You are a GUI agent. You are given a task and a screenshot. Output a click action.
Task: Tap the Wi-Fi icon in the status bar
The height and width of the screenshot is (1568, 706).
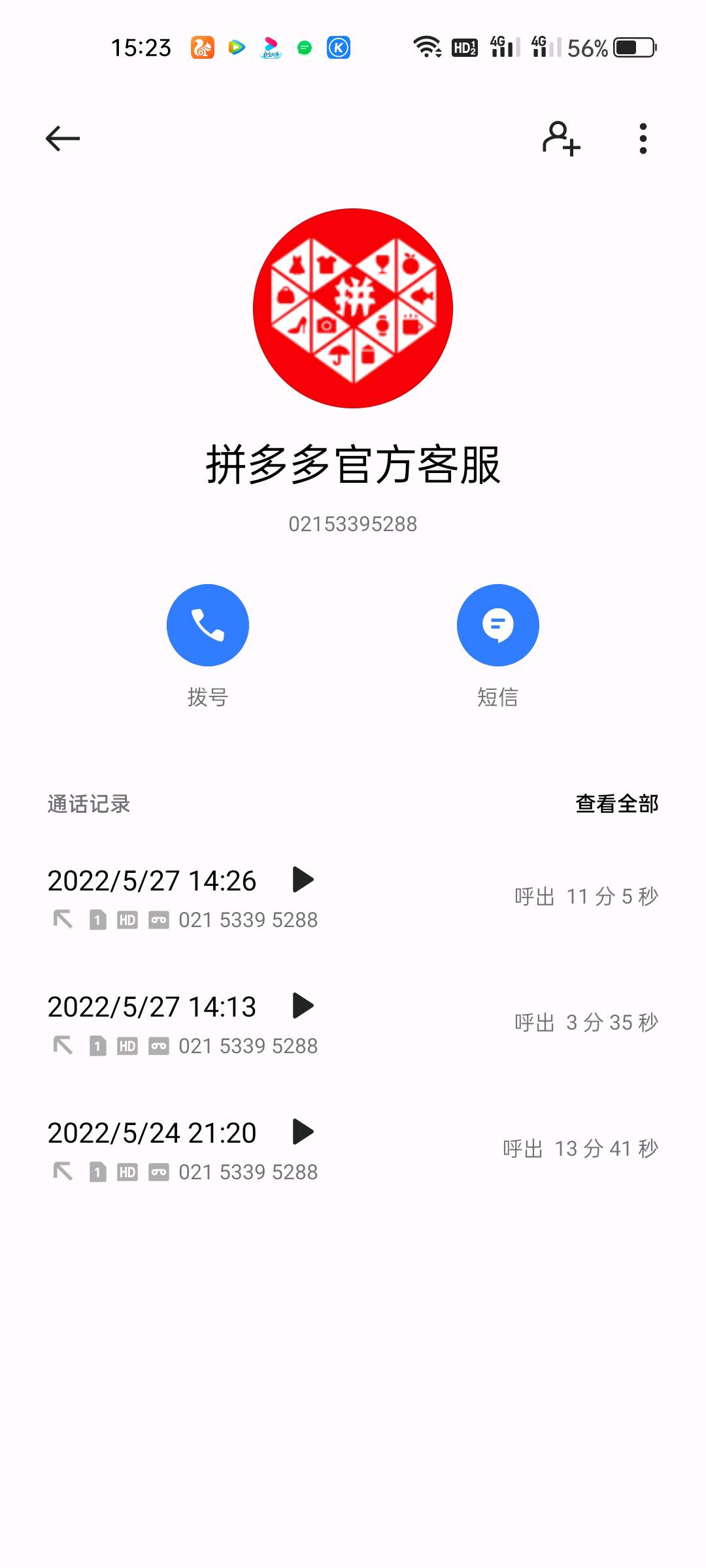pyautogui.click(x=426, y=46)
